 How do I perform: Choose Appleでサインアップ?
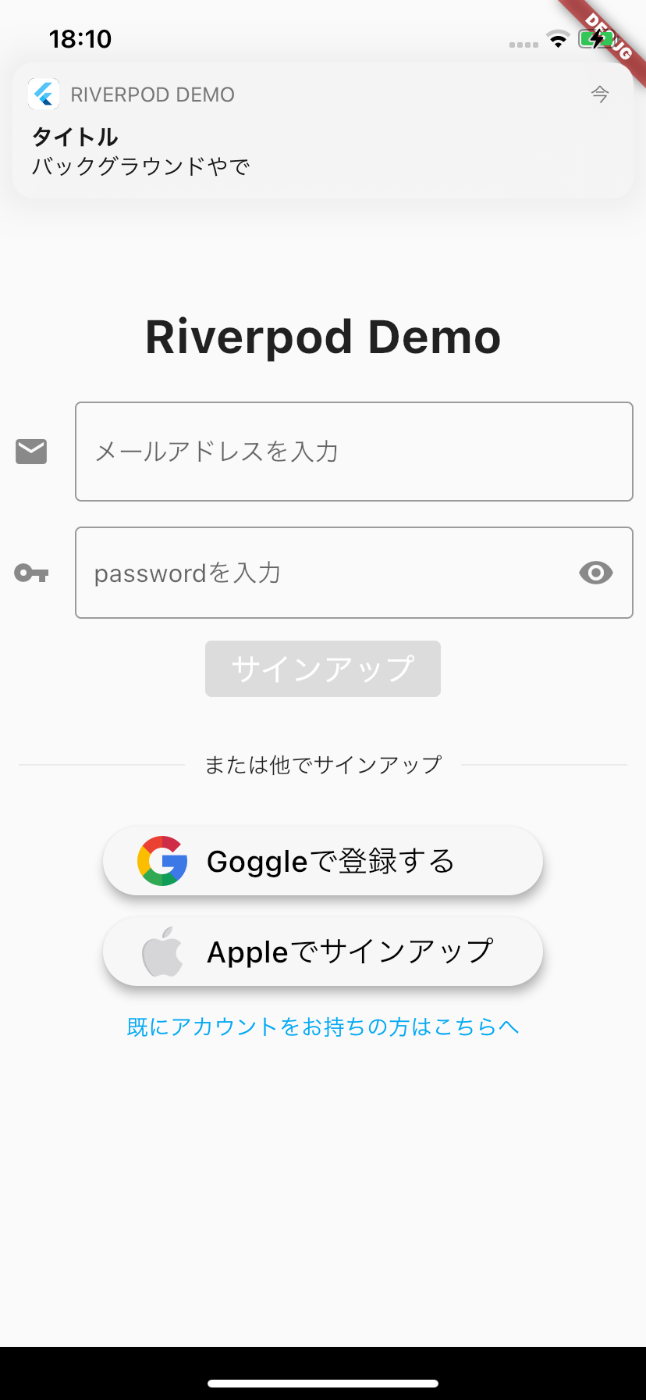pyautogui.click(x=323, y=951)
